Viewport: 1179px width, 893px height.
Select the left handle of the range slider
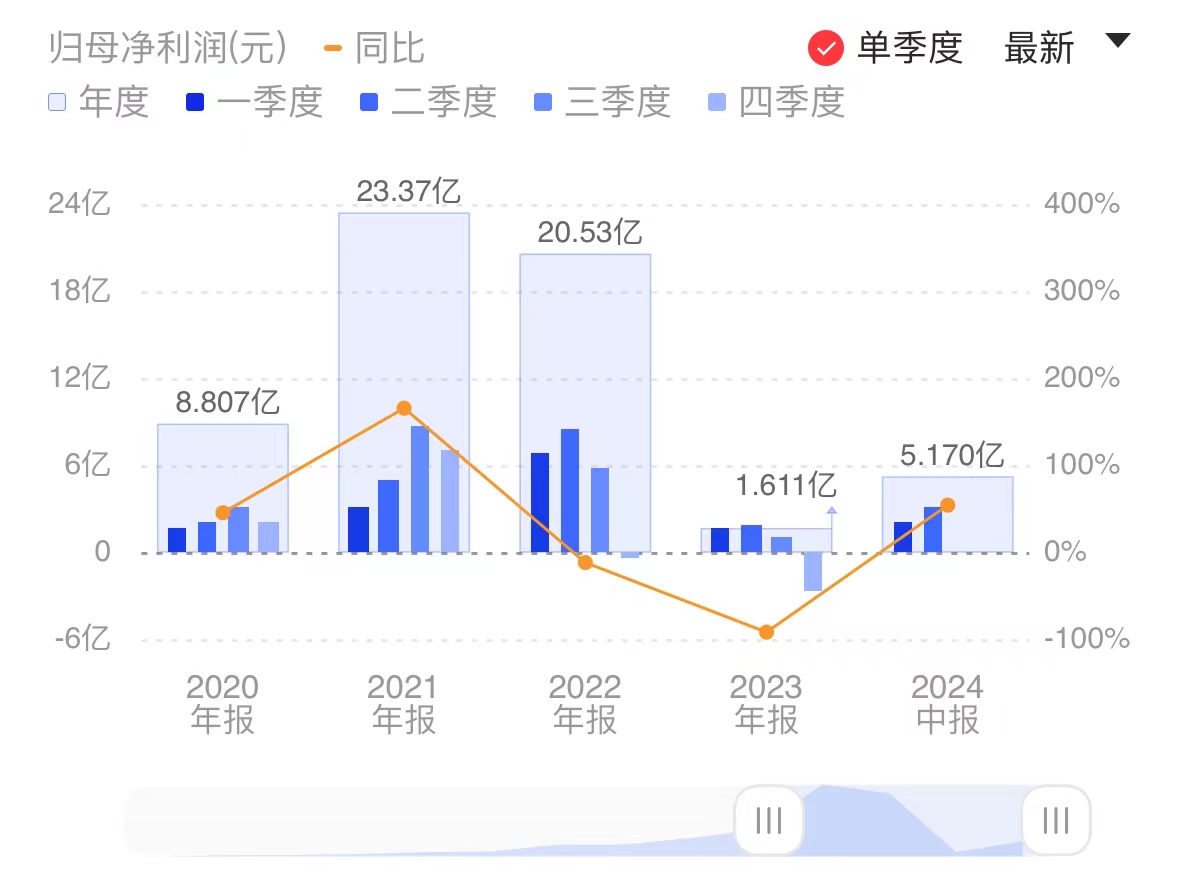click(768, 821)
